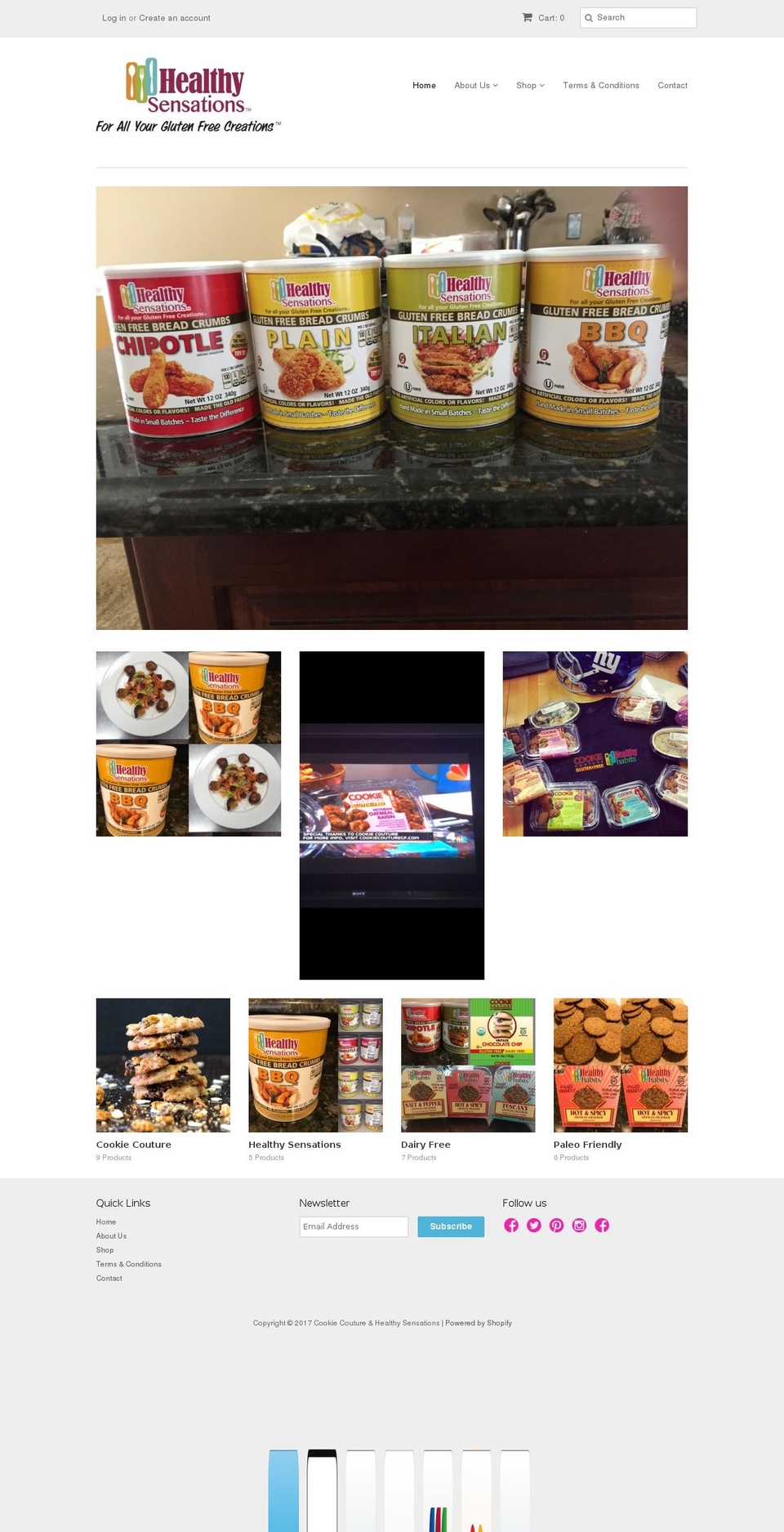
Task: Click the Email Address newsletter field
Action: point(354,1226)
